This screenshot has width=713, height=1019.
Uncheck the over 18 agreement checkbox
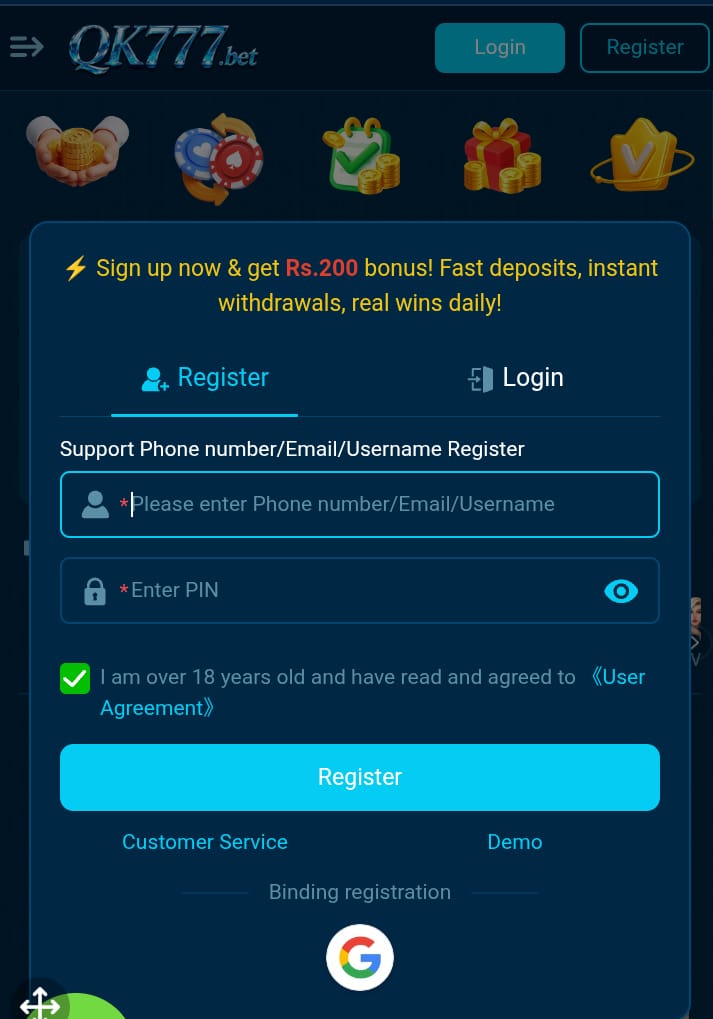[x=75, y=679]
